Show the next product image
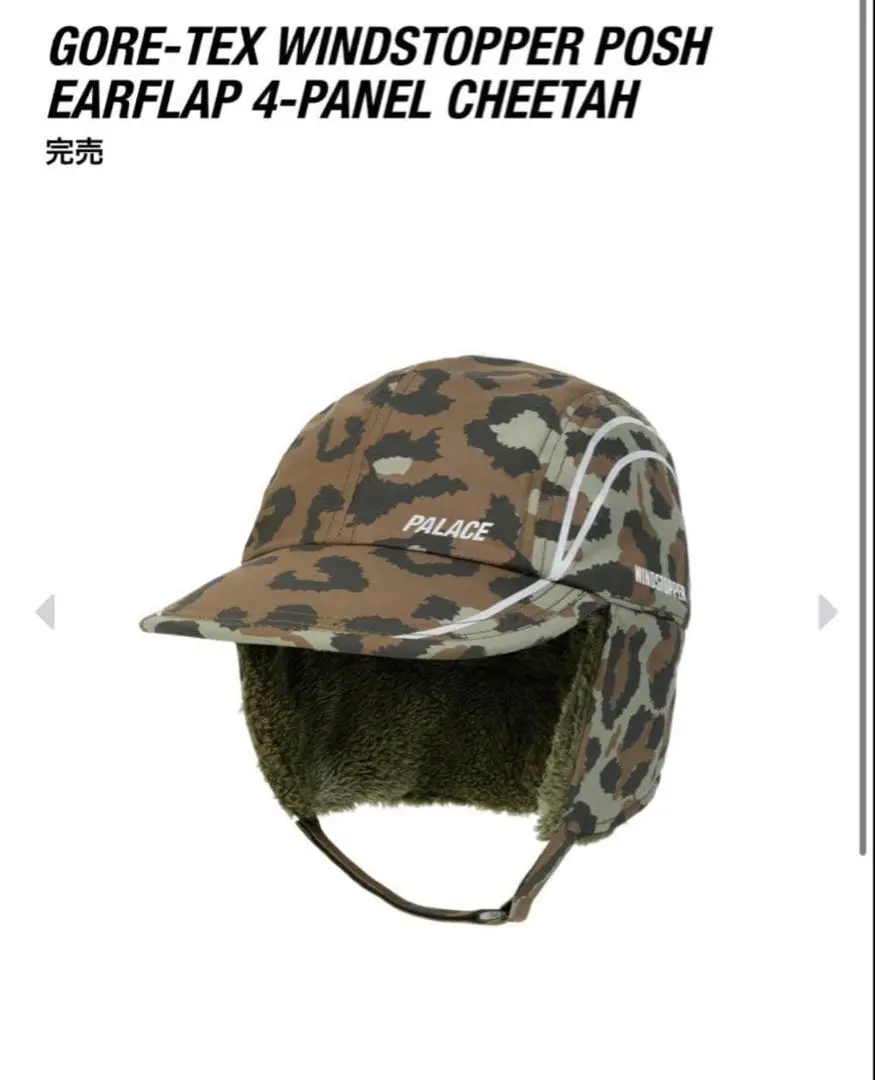The height and width of the screenshot is (1080, 875). [827, 612]
